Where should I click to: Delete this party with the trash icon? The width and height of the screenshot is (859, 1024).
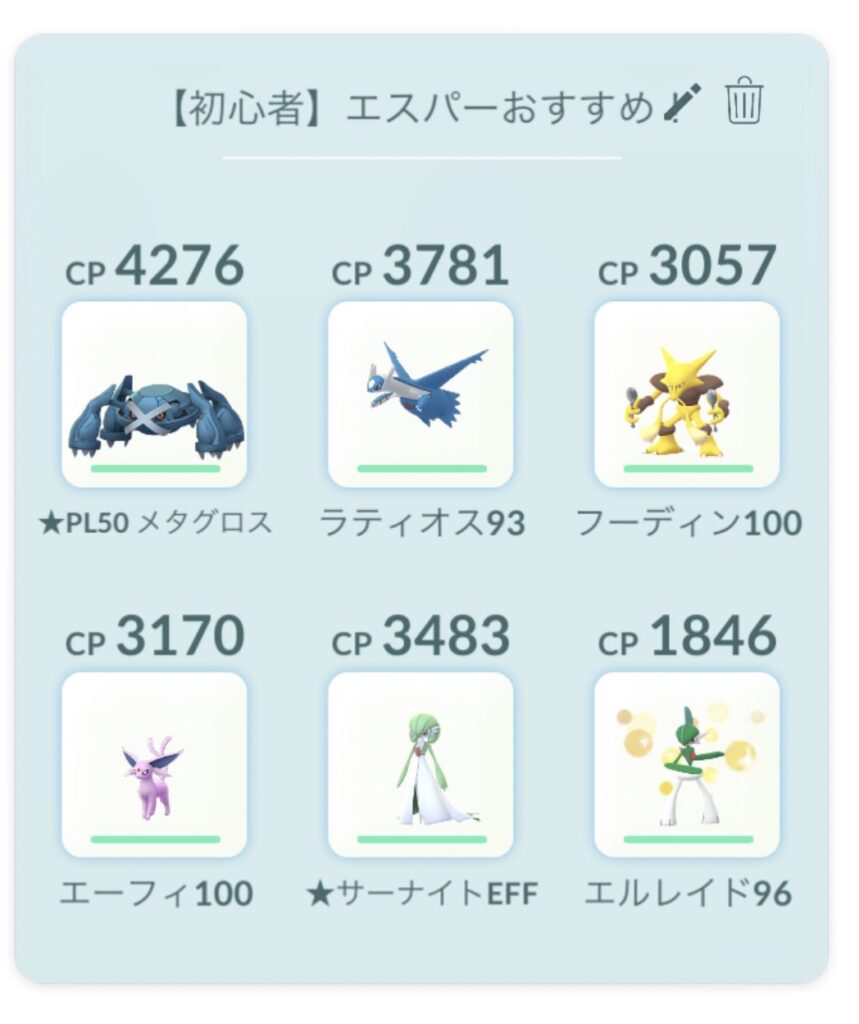[x=744, y=102]
